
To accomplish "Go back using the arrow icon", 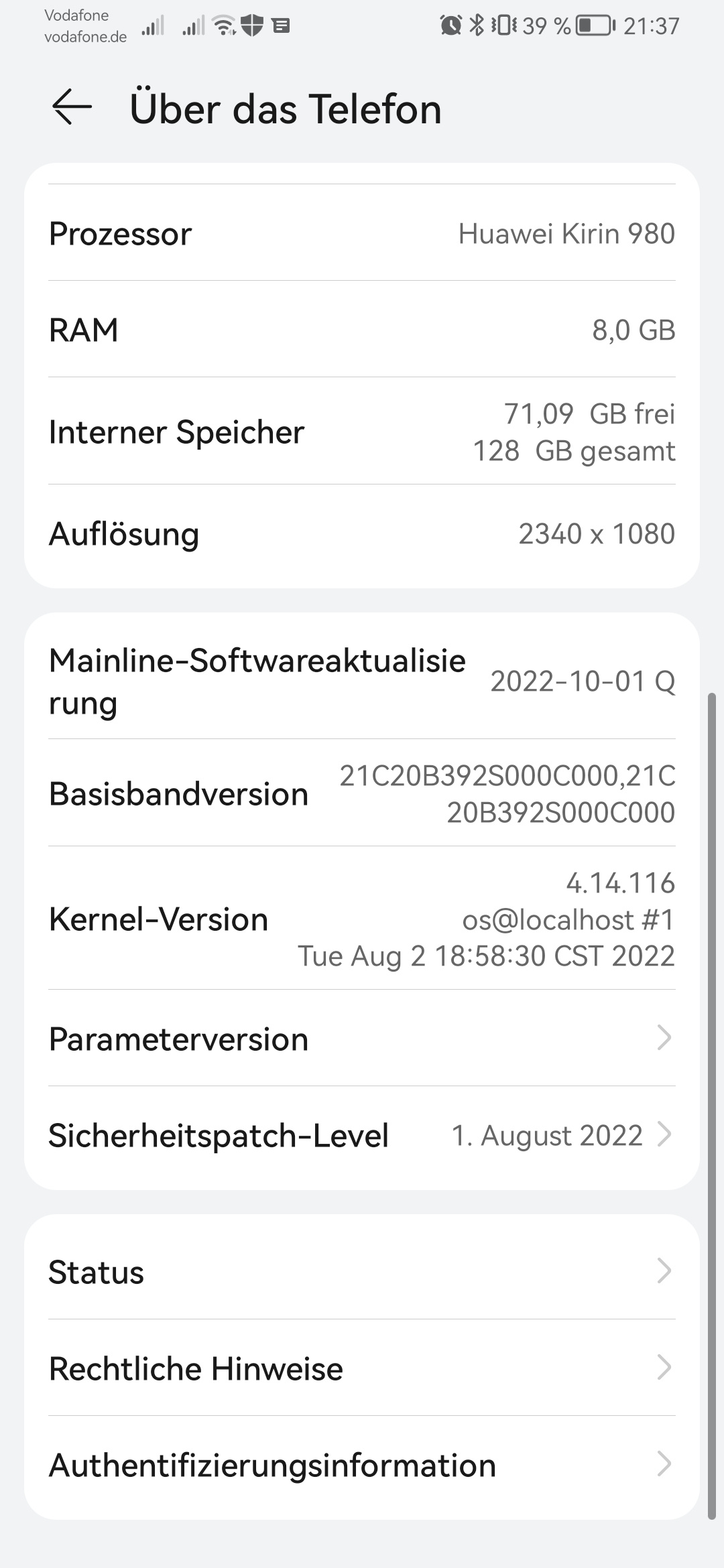I will (x=72, y=107).
